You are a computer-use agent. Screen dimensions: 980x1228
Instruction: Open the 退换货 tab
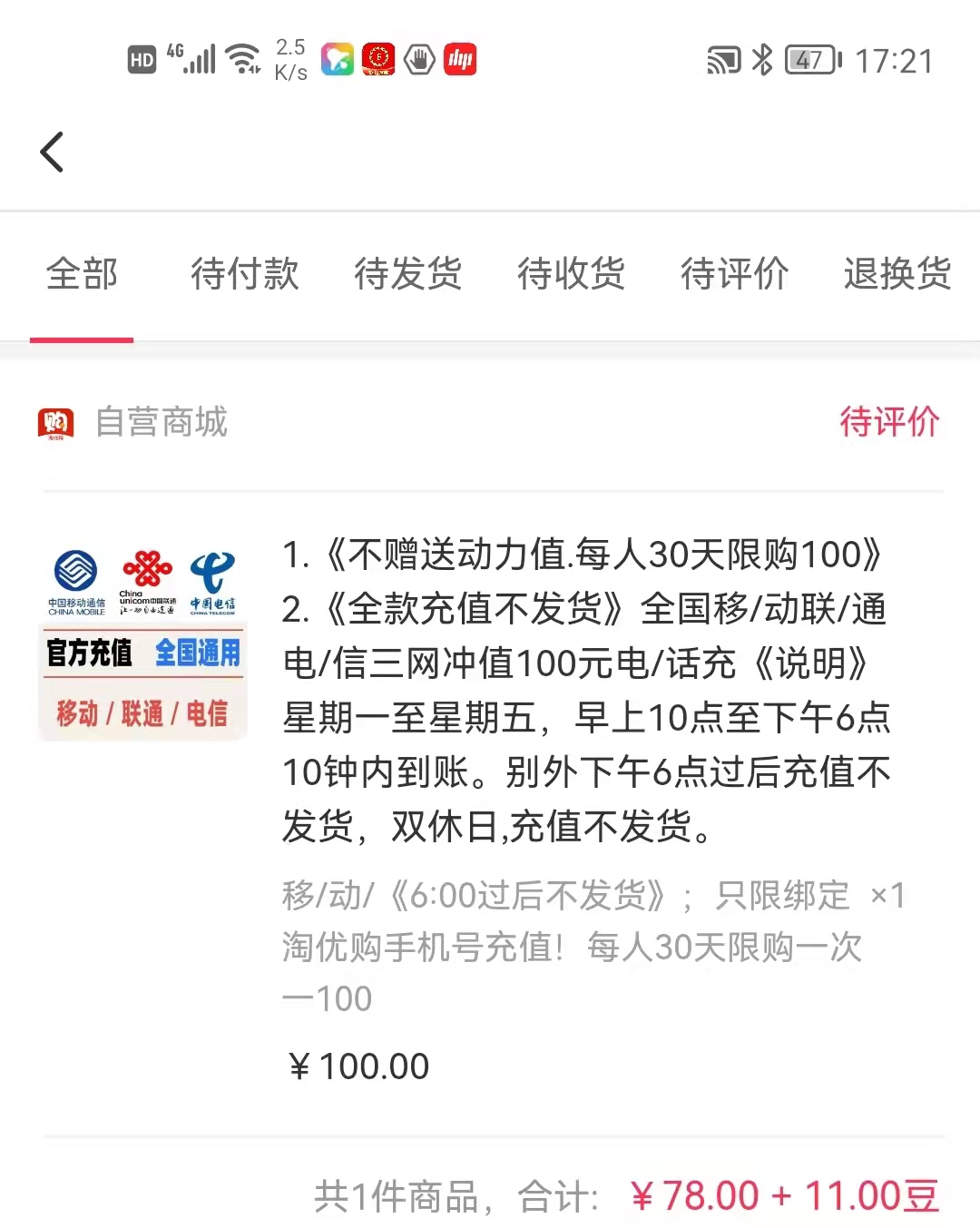coord(897,273)
